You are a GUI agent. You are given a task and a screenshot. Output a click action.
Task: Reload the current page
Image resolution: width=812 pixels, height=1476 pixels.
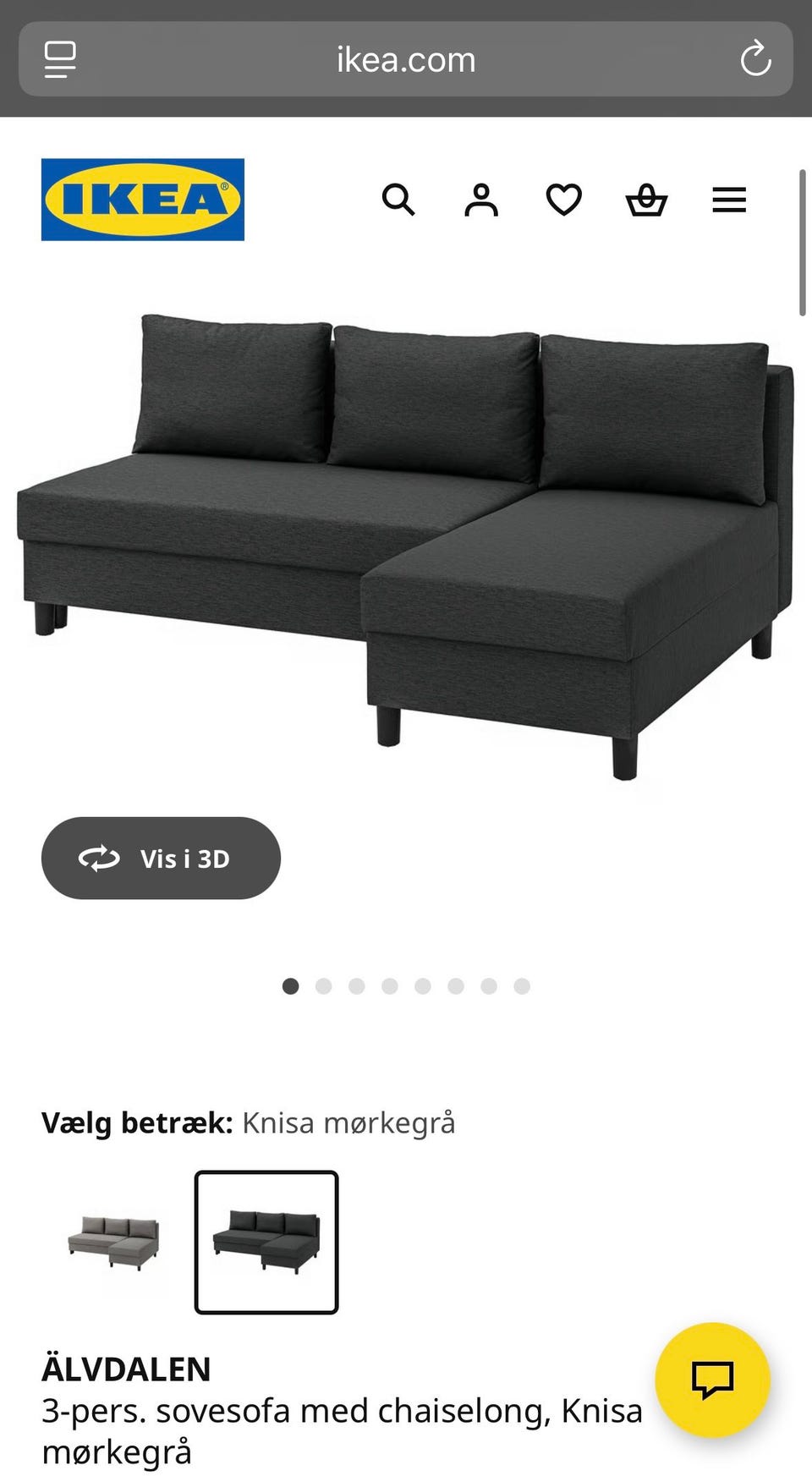(755, 59)
